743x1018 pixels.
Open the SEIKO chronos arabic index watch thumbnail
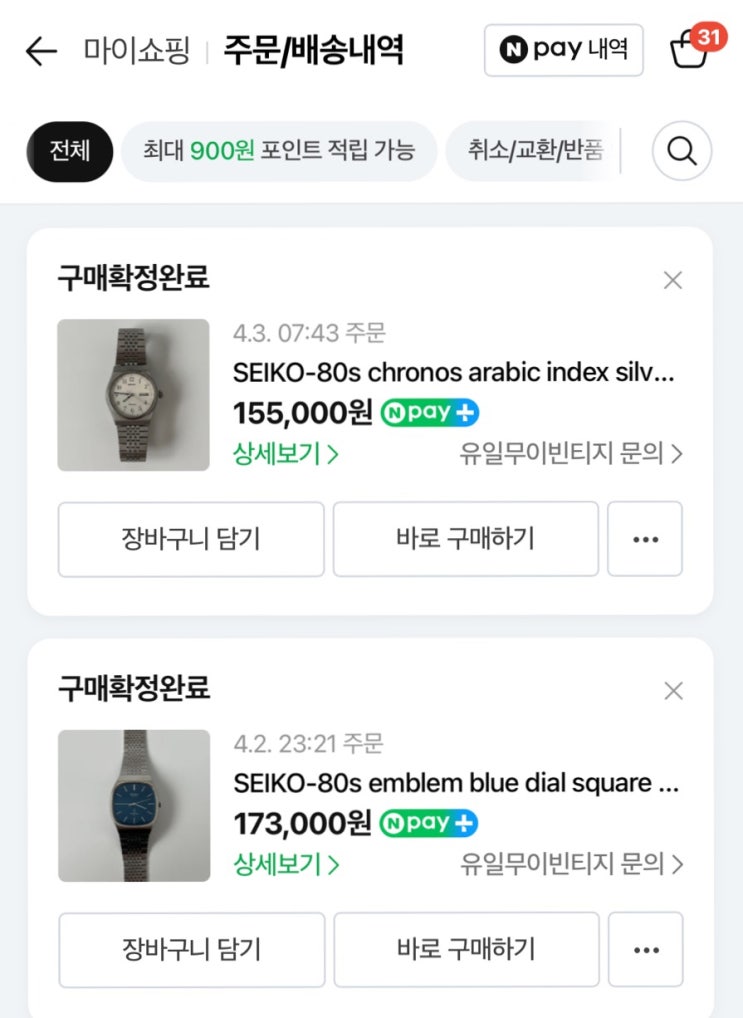point(133,395)
